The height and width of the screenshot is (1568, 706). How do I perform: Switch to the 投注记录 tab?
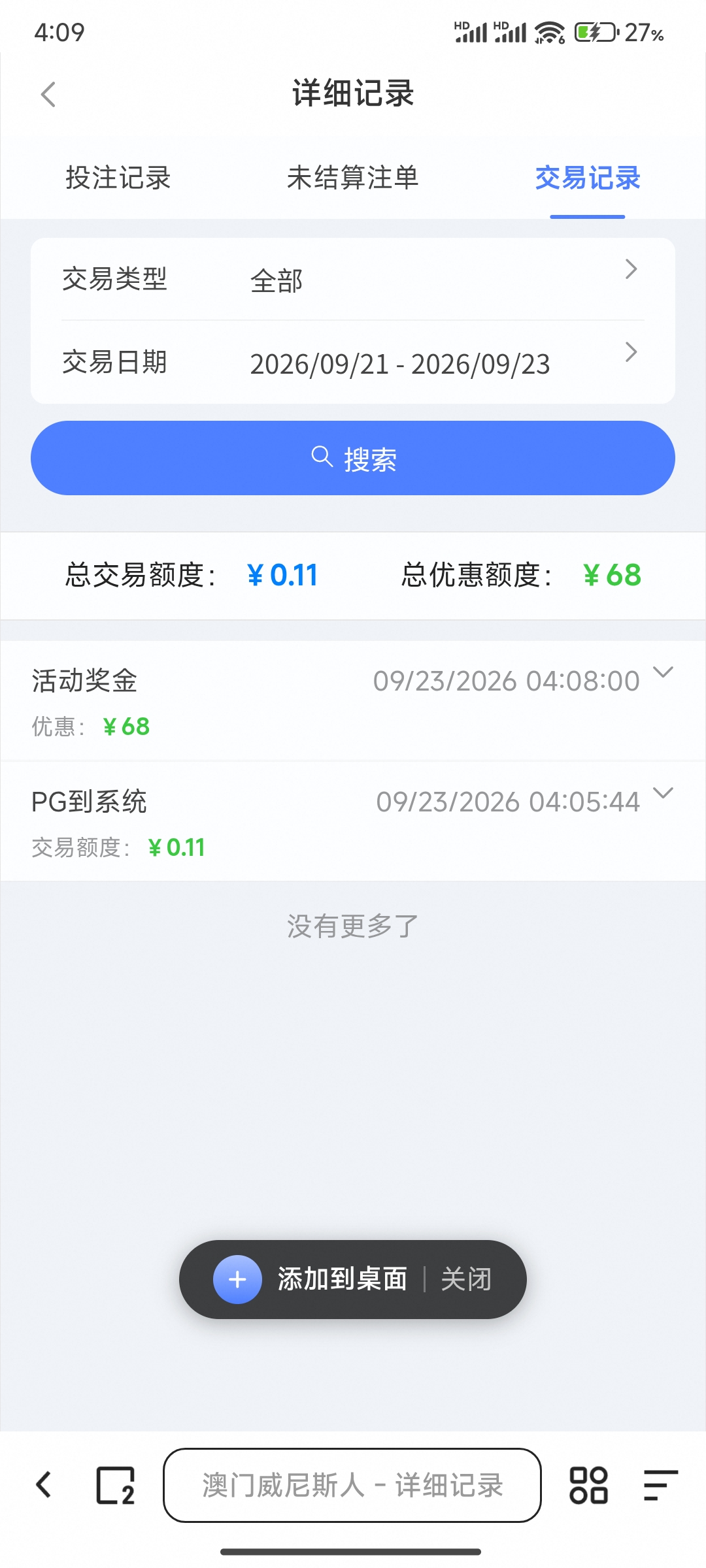click(118, 178)
